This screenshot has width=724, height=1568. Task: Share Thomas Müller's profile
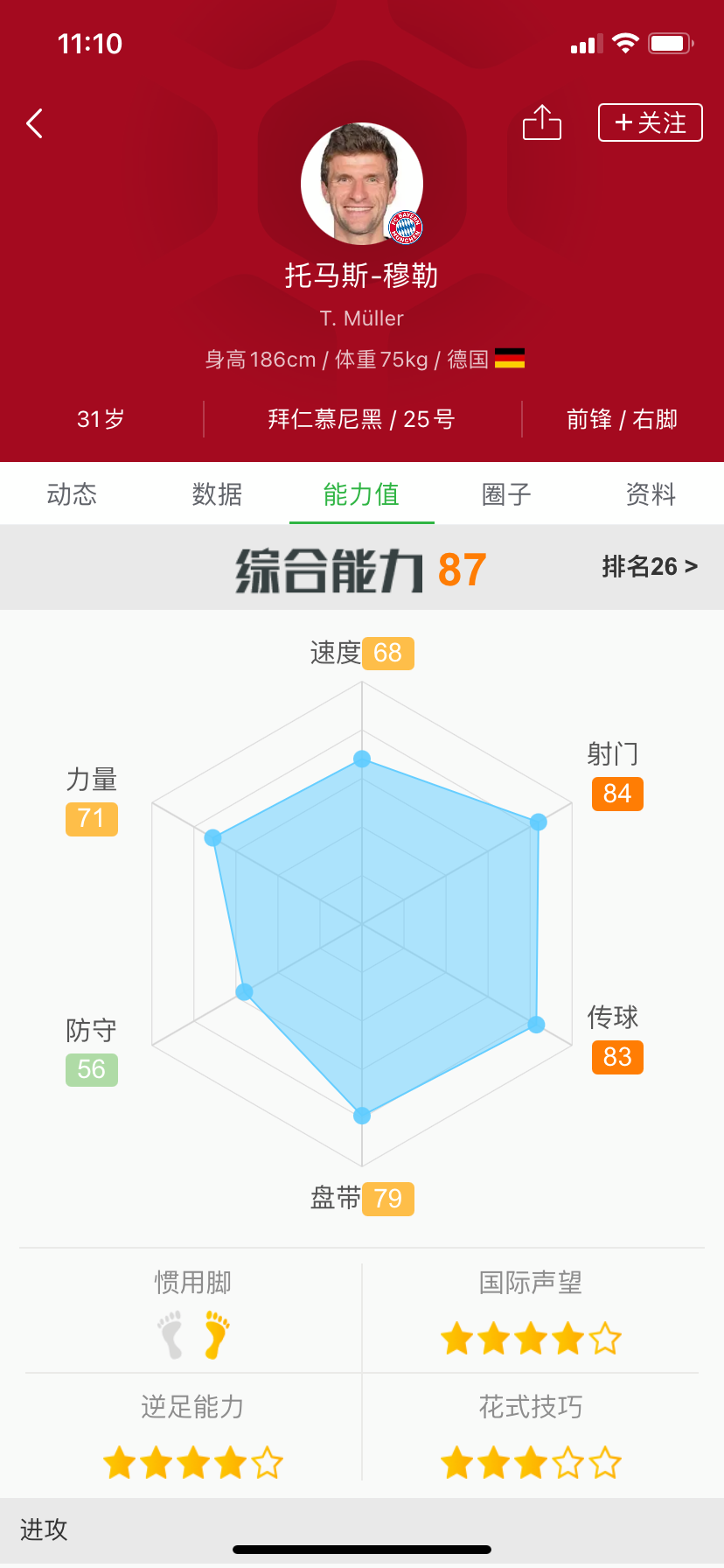click(542, 122)
